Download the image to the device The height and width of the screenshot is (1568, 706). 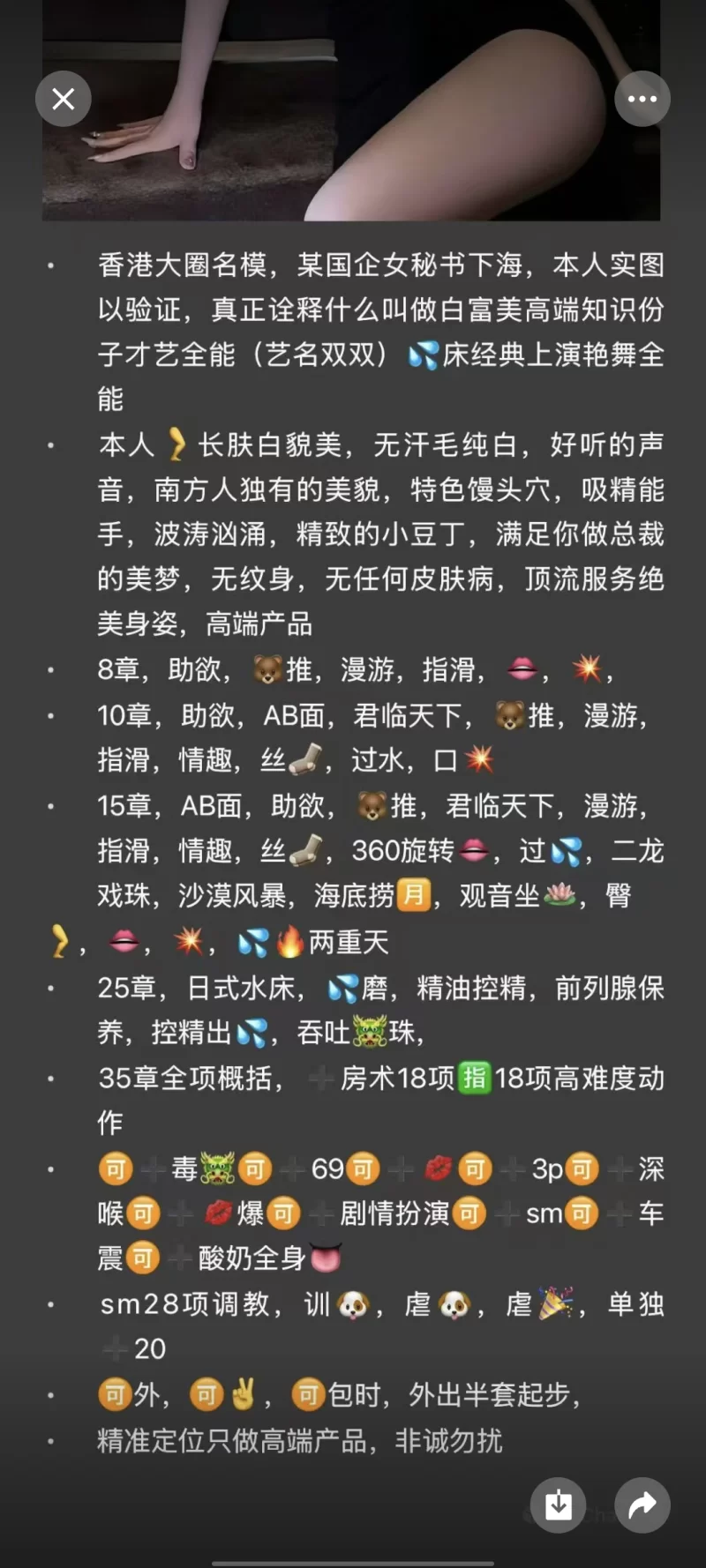coord(558,1505)
